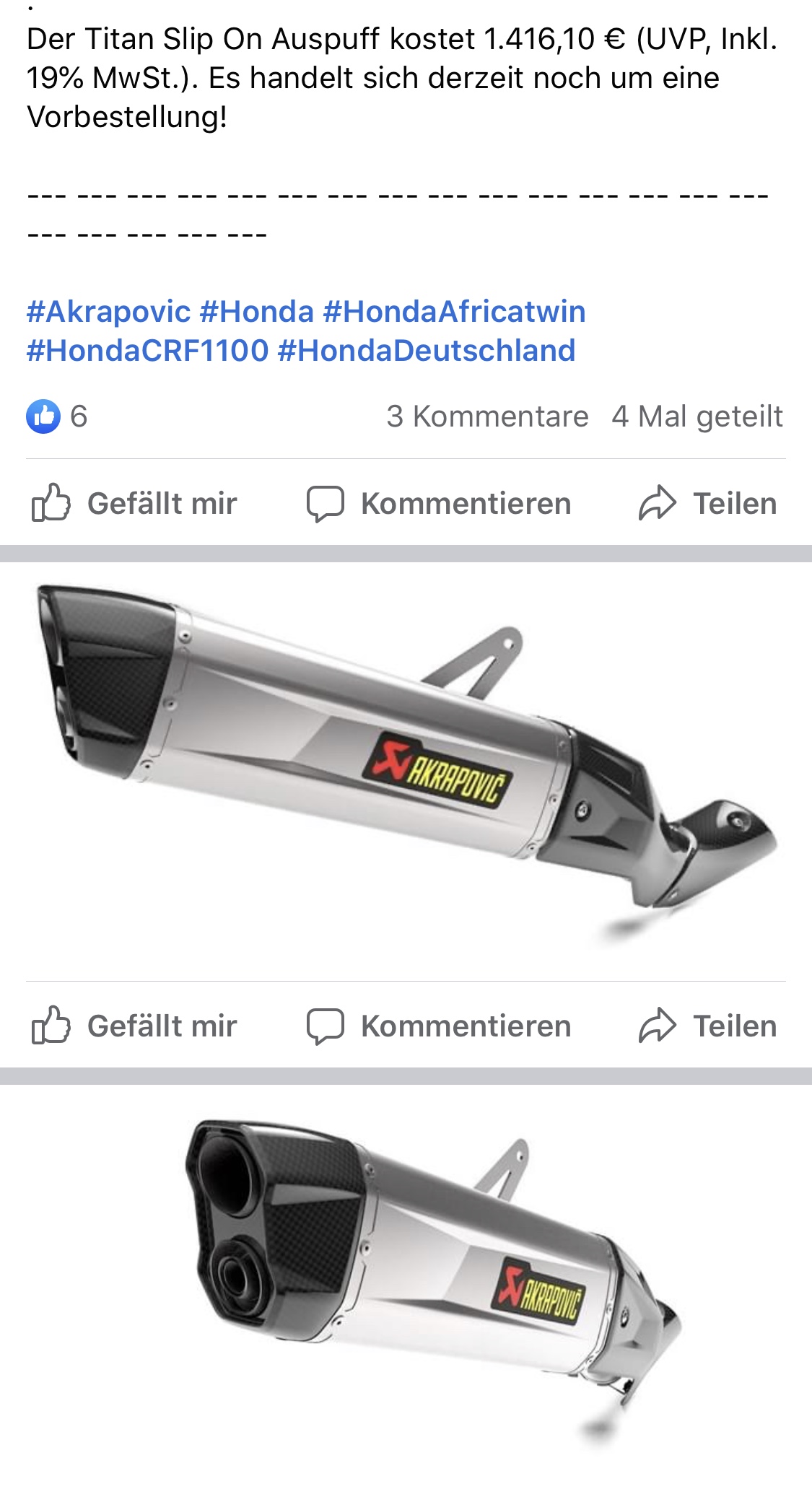Open the #Akrapovic hashtag

point(108,312)
